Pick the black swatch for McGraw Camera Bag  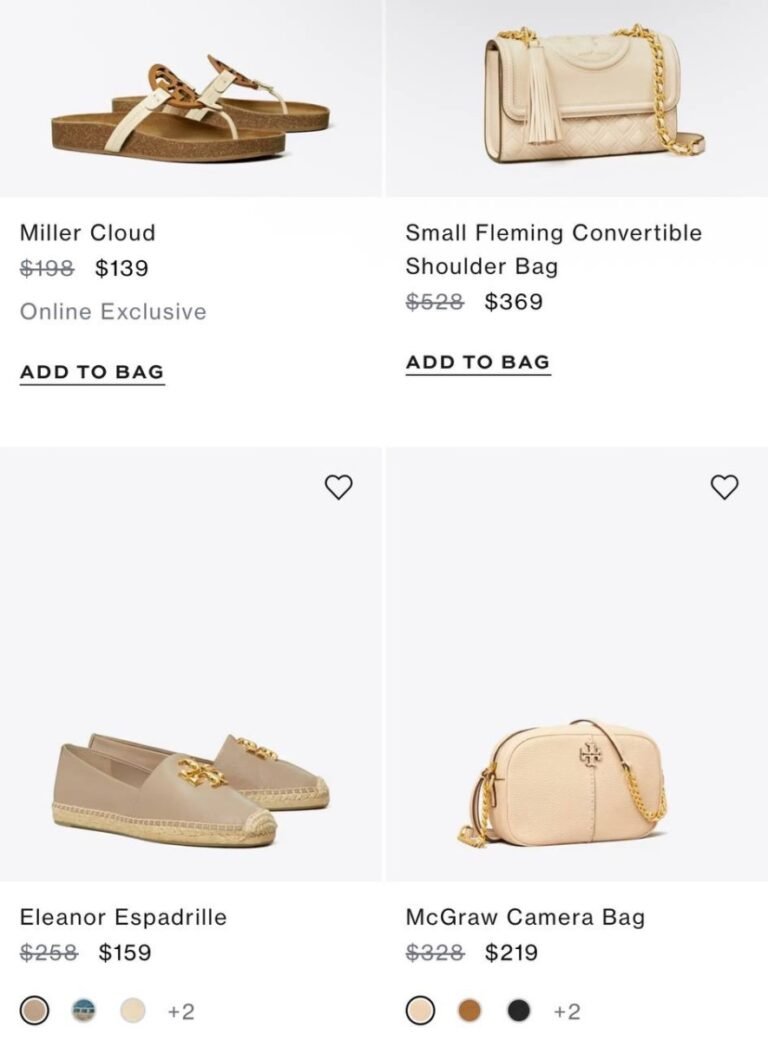[518, 1011]
